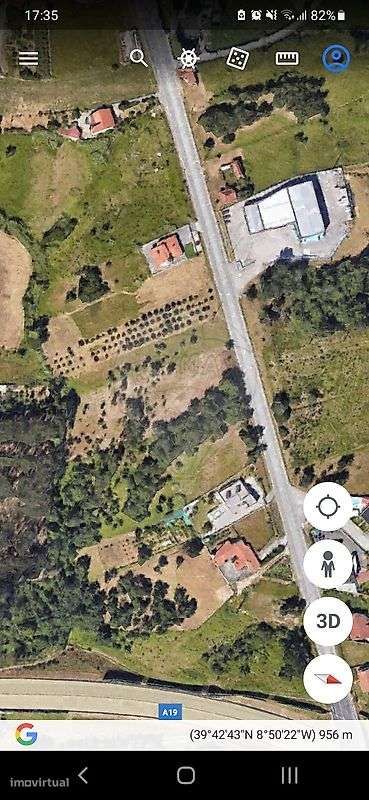Tap the I'm Feeling Lucky dice
The width and height of the screenshot is (369, 800).
(237, 59)
